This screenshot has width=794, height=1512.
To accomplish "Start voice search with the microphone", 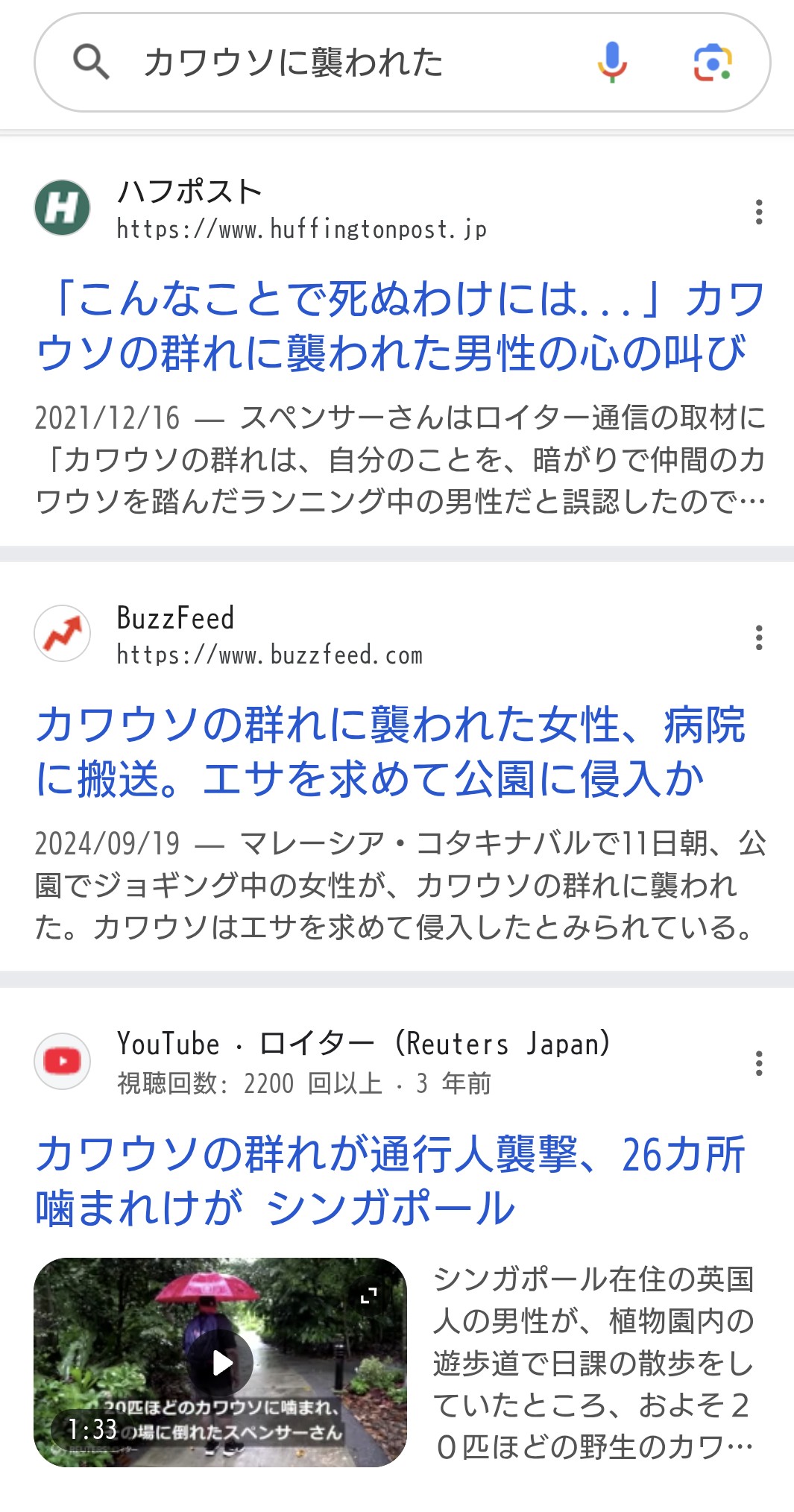I will (x=612, y=63).
